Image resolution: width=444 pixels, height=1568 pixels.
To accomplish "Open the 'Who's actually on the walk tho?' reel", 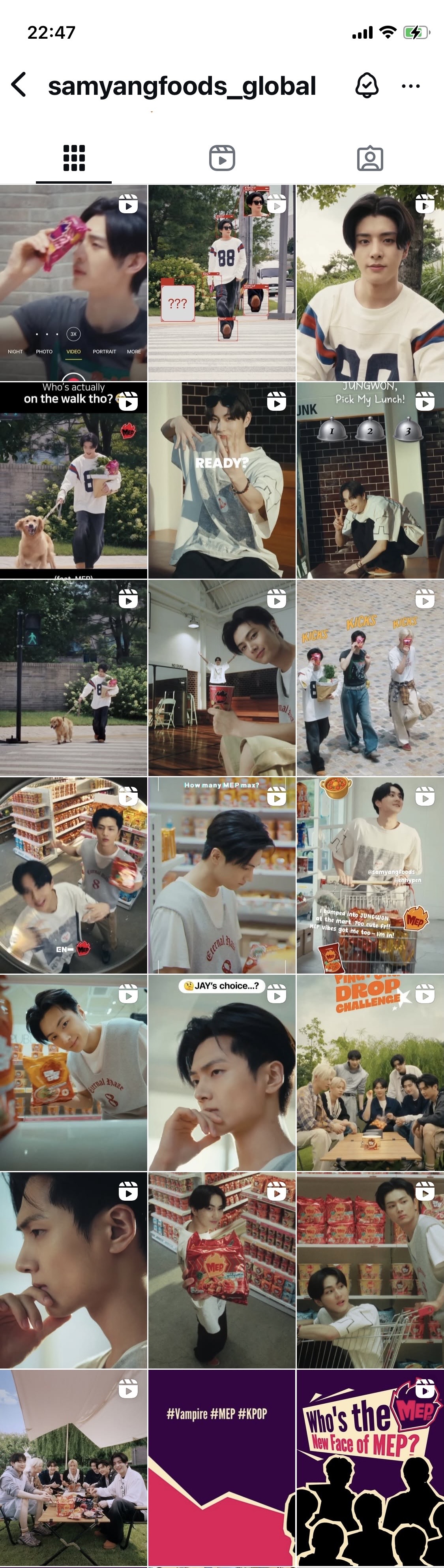I will click(73, 481).
